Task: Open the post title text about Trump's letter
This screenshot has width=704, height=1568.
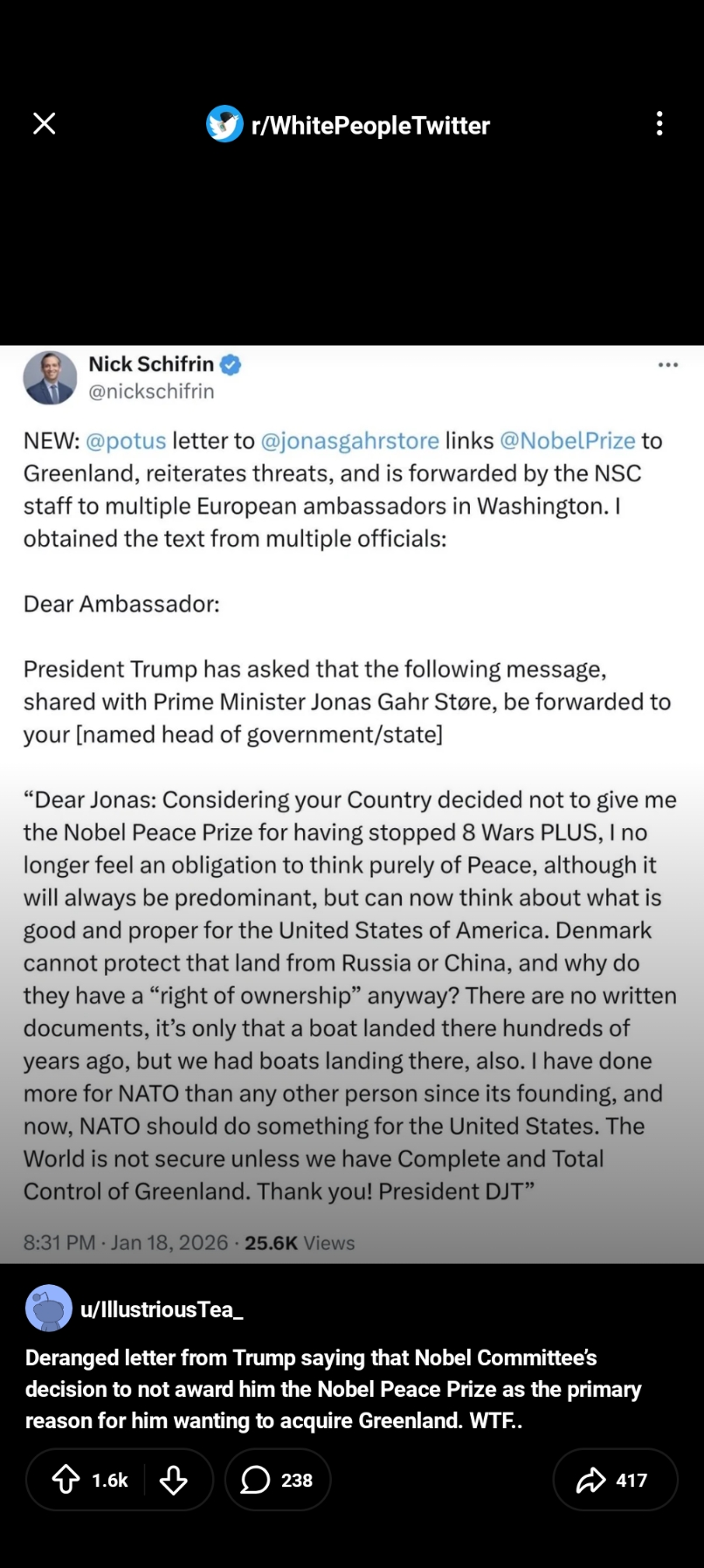Action: tap(333, 1388)
